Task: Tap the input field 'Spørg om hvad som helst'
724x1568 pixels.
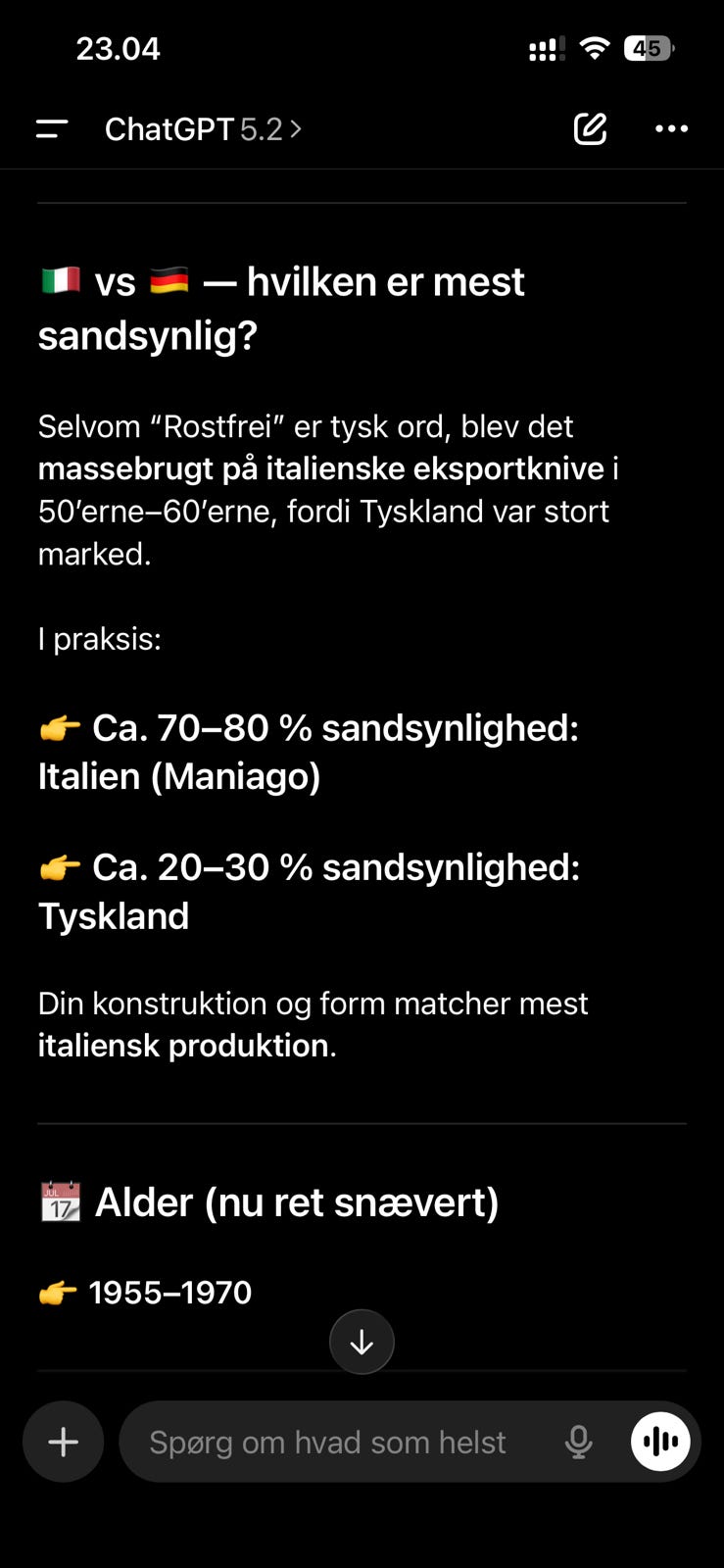Action: (326, 1441)
